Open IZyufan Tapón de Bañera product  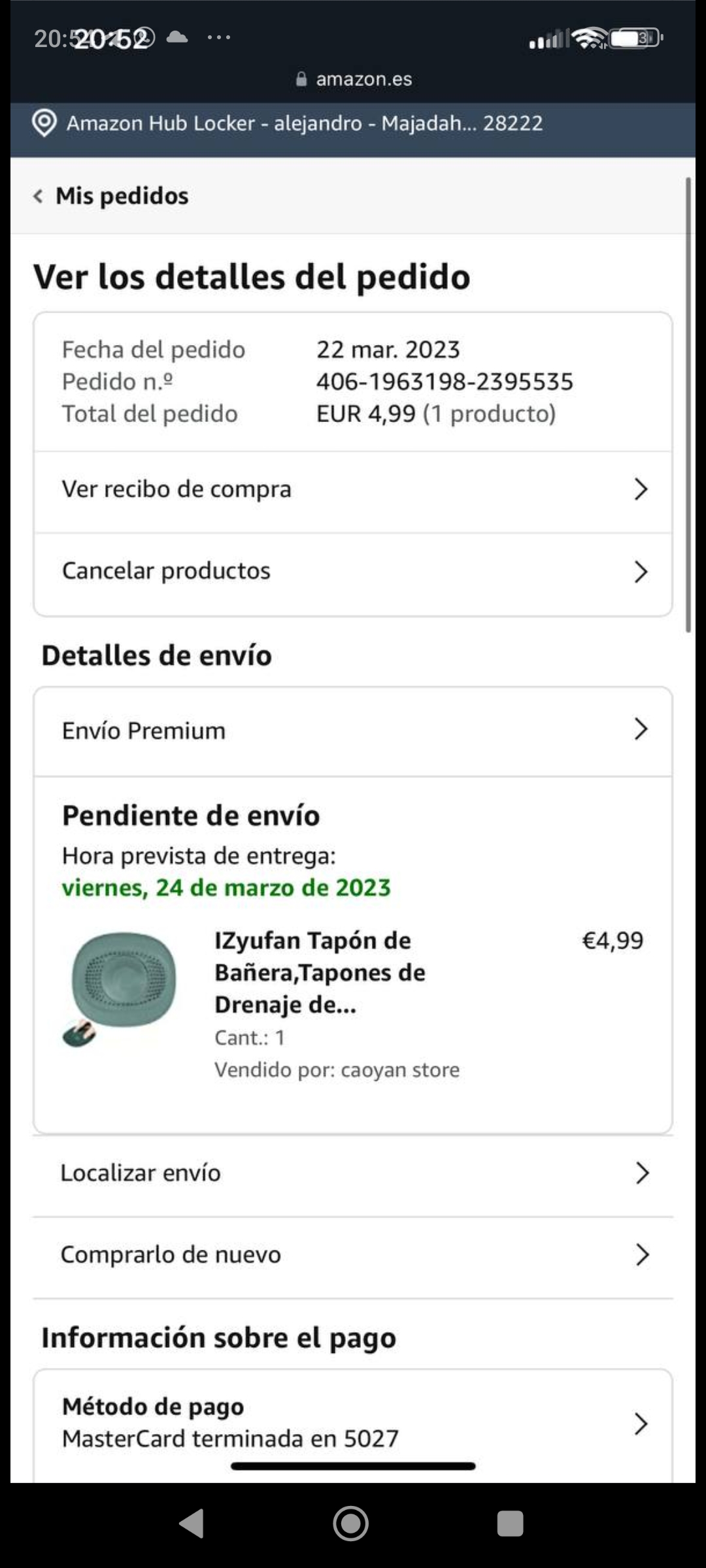320,972
